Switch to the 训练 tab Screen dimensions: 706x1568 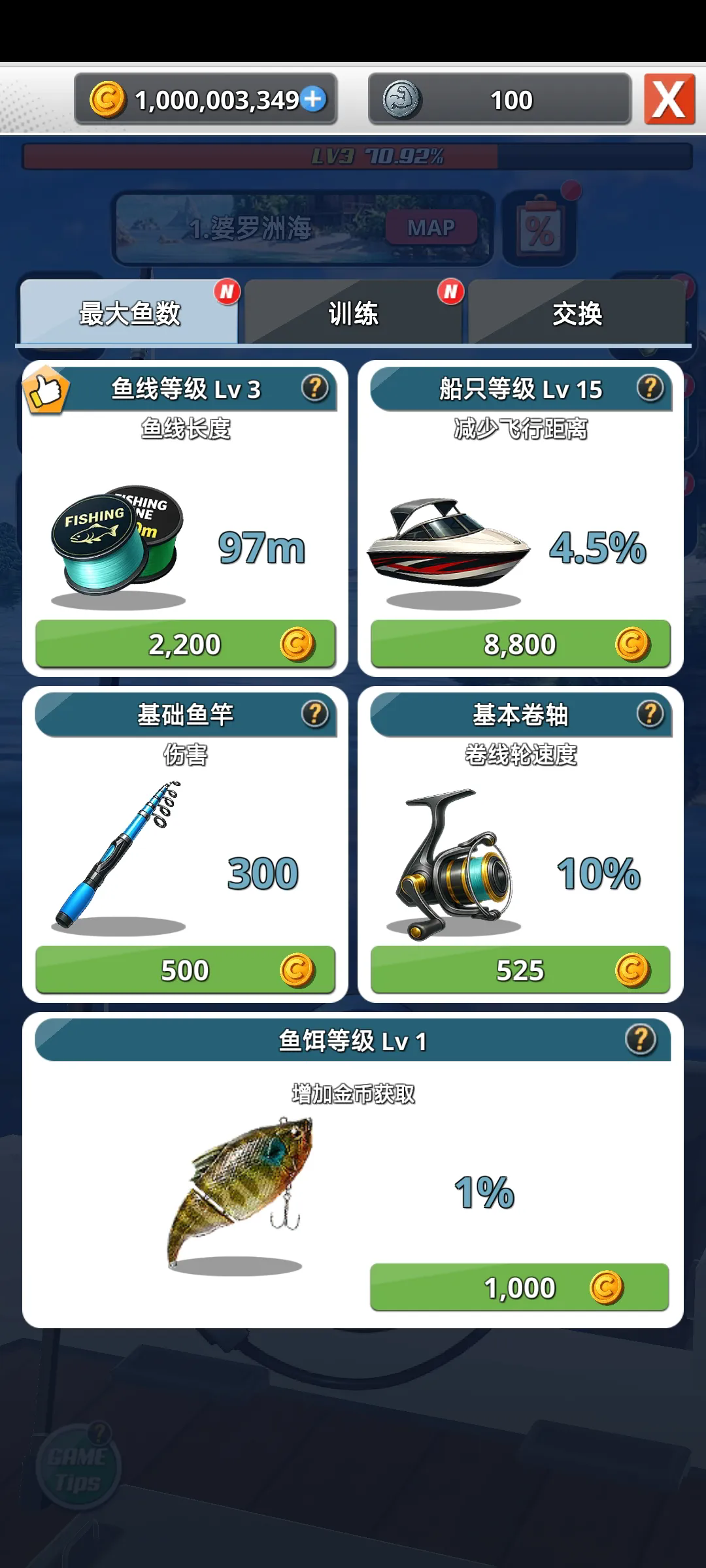[353, 314]
